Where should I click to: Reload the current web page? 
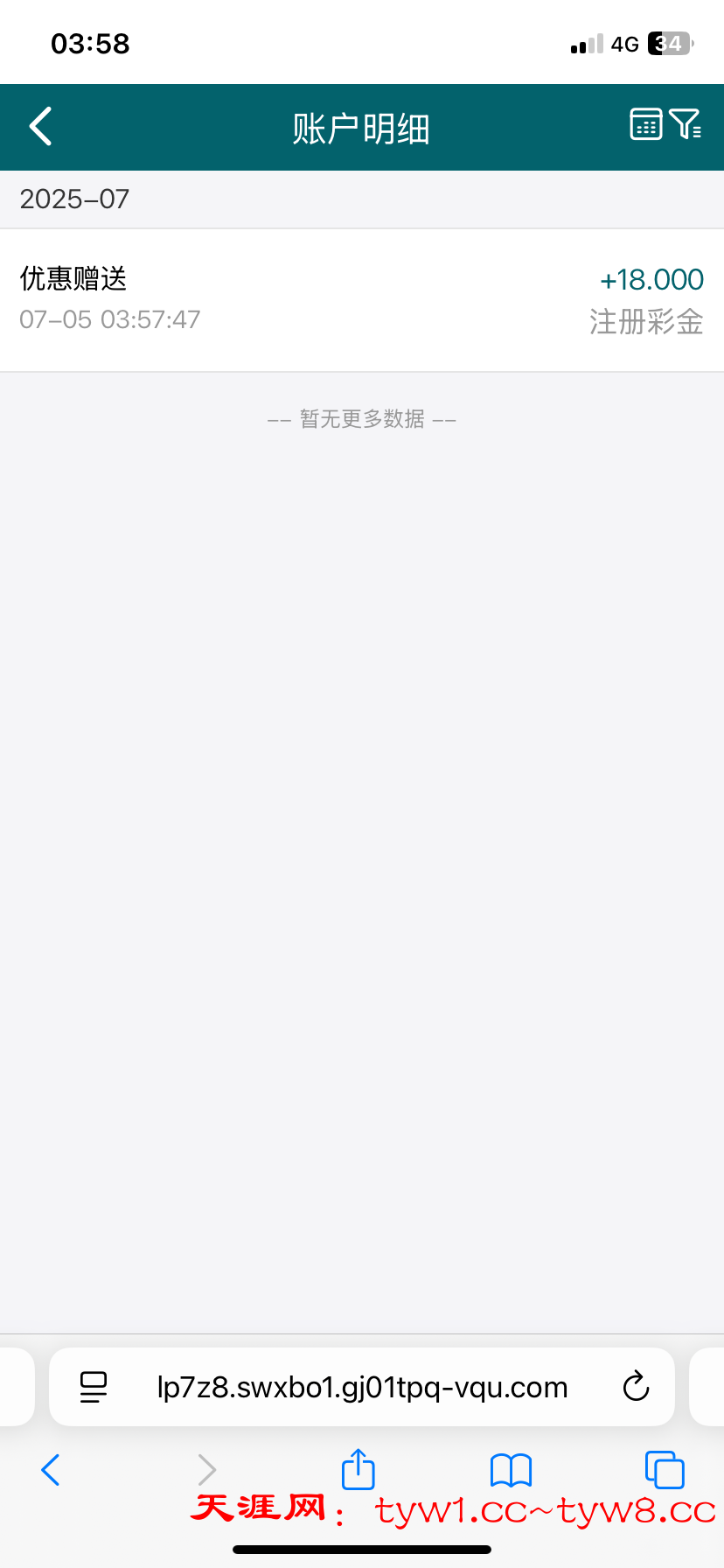(636, 1387)
